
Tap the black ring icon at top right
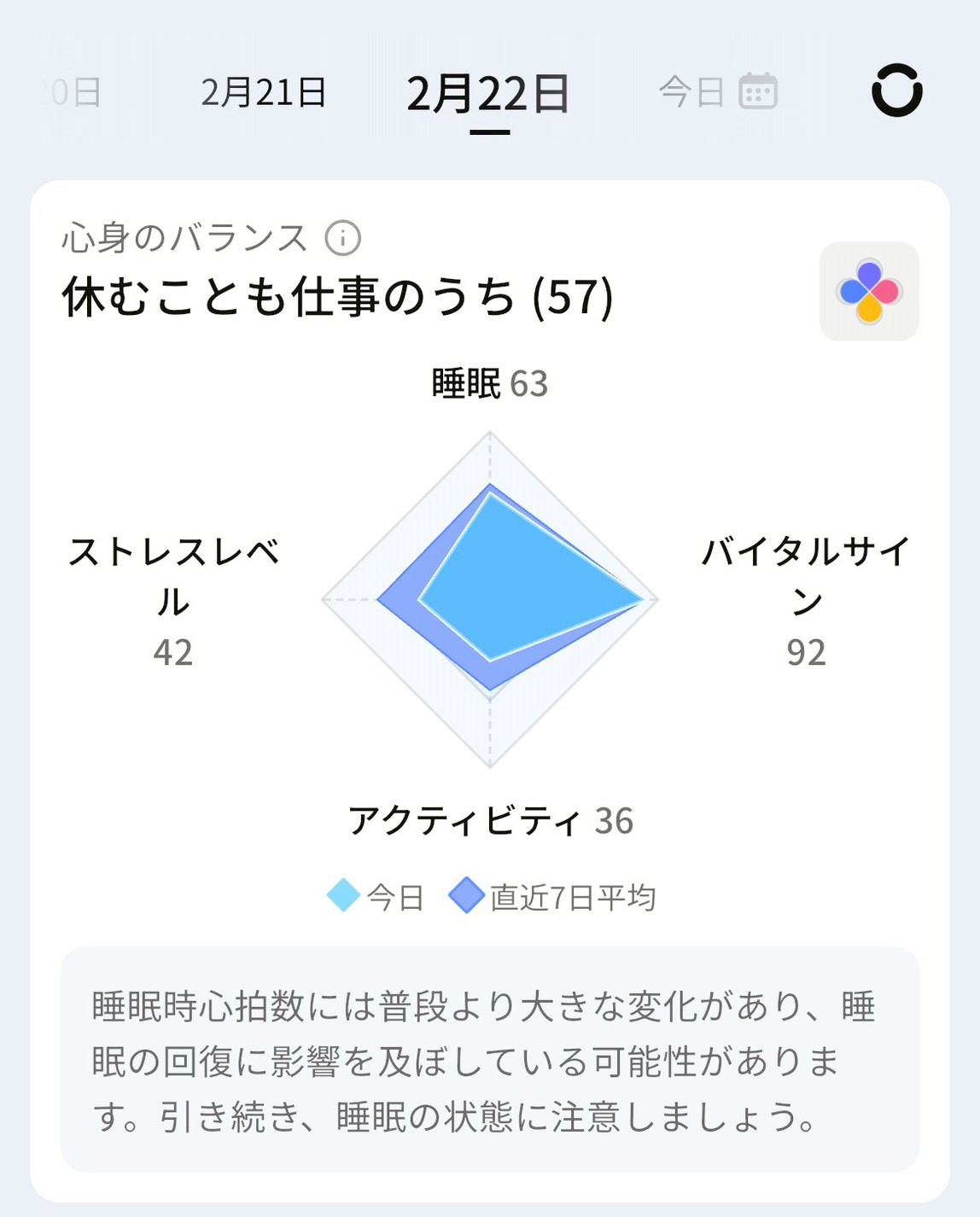(896, 90)
